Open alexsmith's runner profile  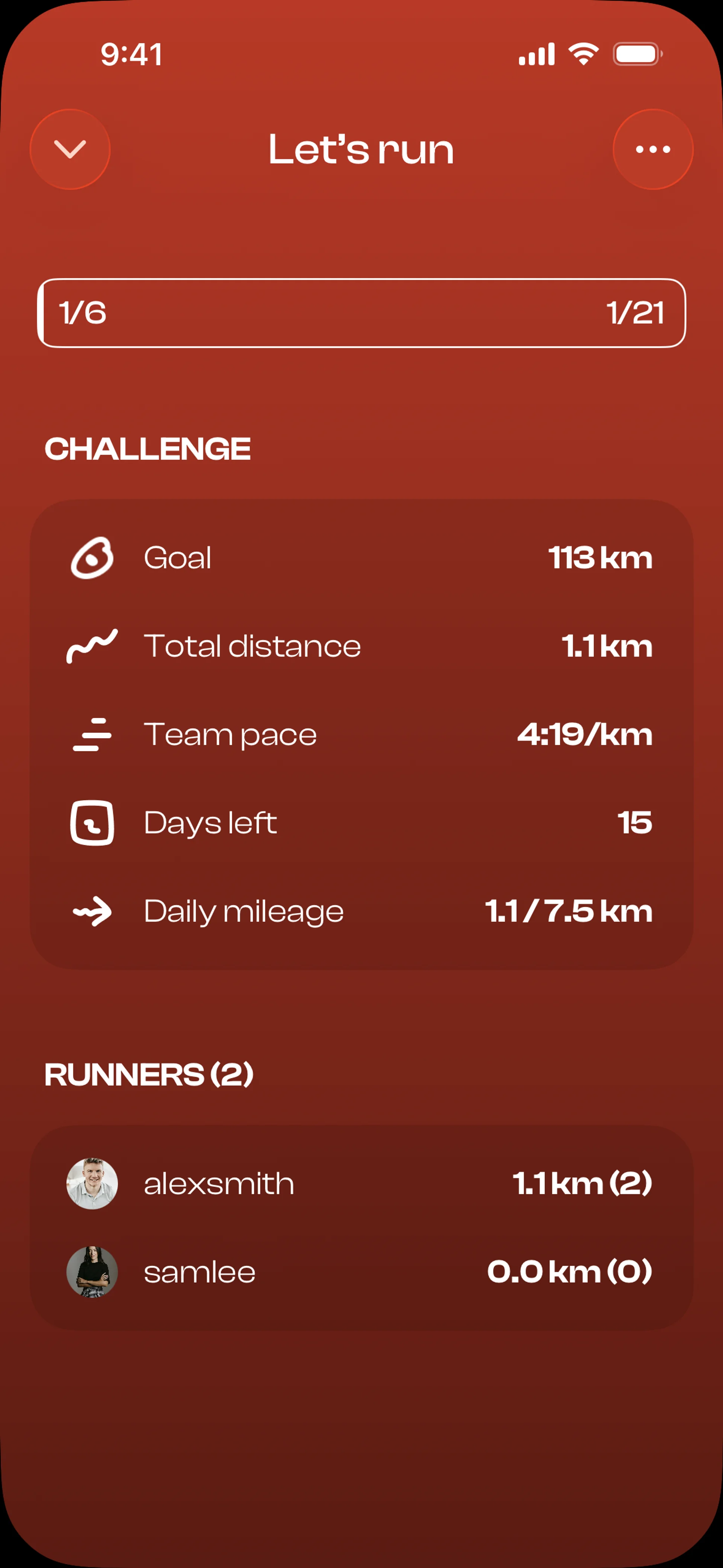[219, 1184]
